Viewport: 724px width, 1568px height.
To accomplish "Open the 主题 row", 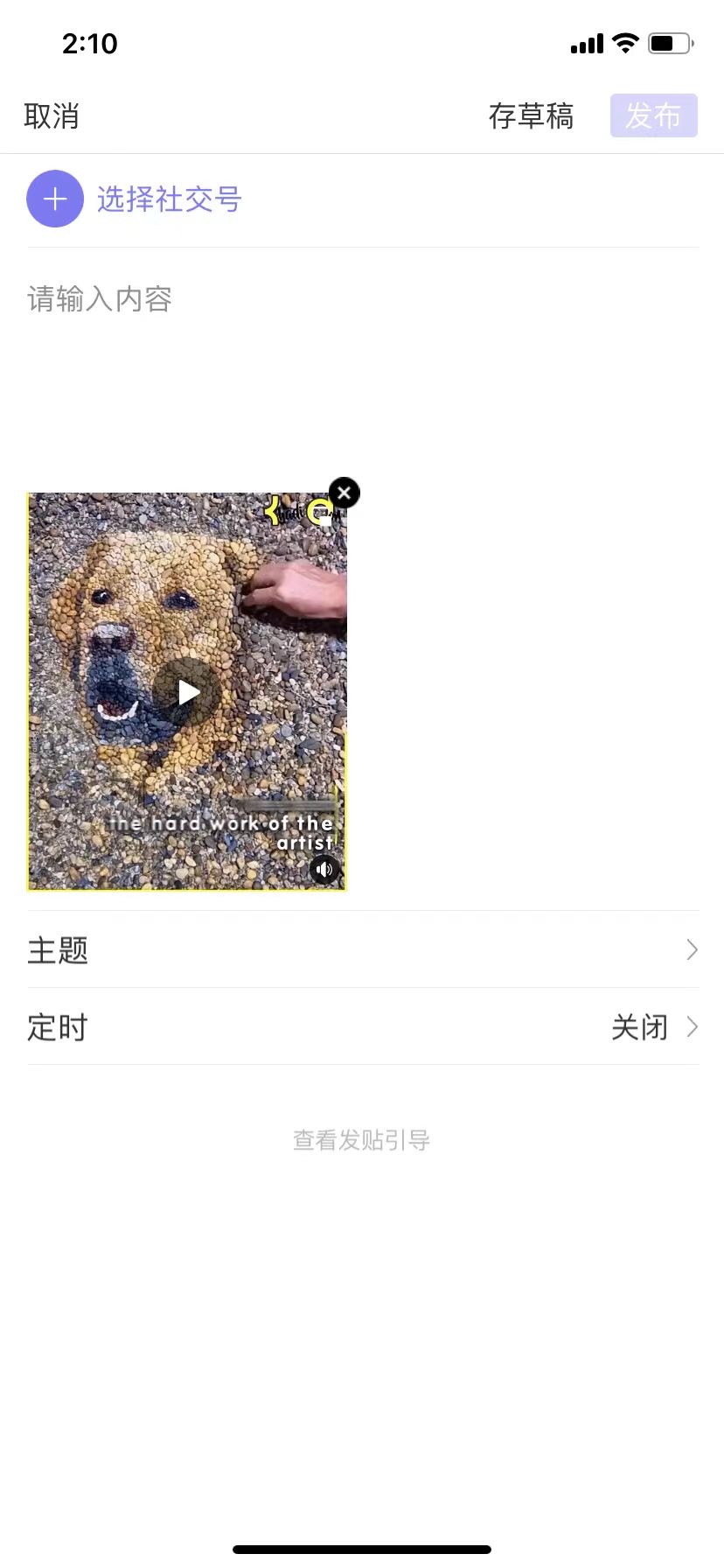I will point(362,949).
